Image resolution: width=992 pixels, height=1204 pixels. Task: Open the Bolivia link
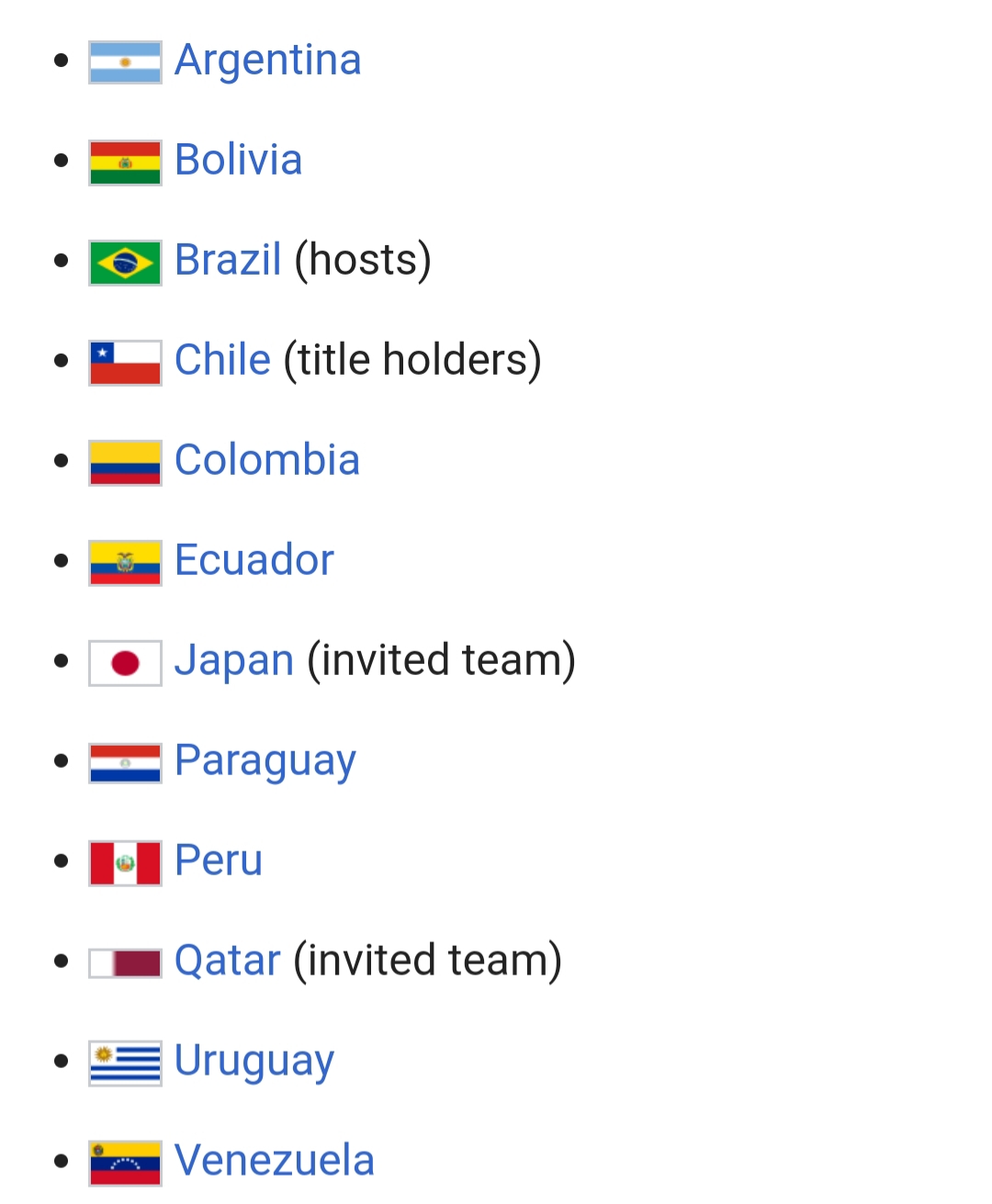[x=238, y=161]
